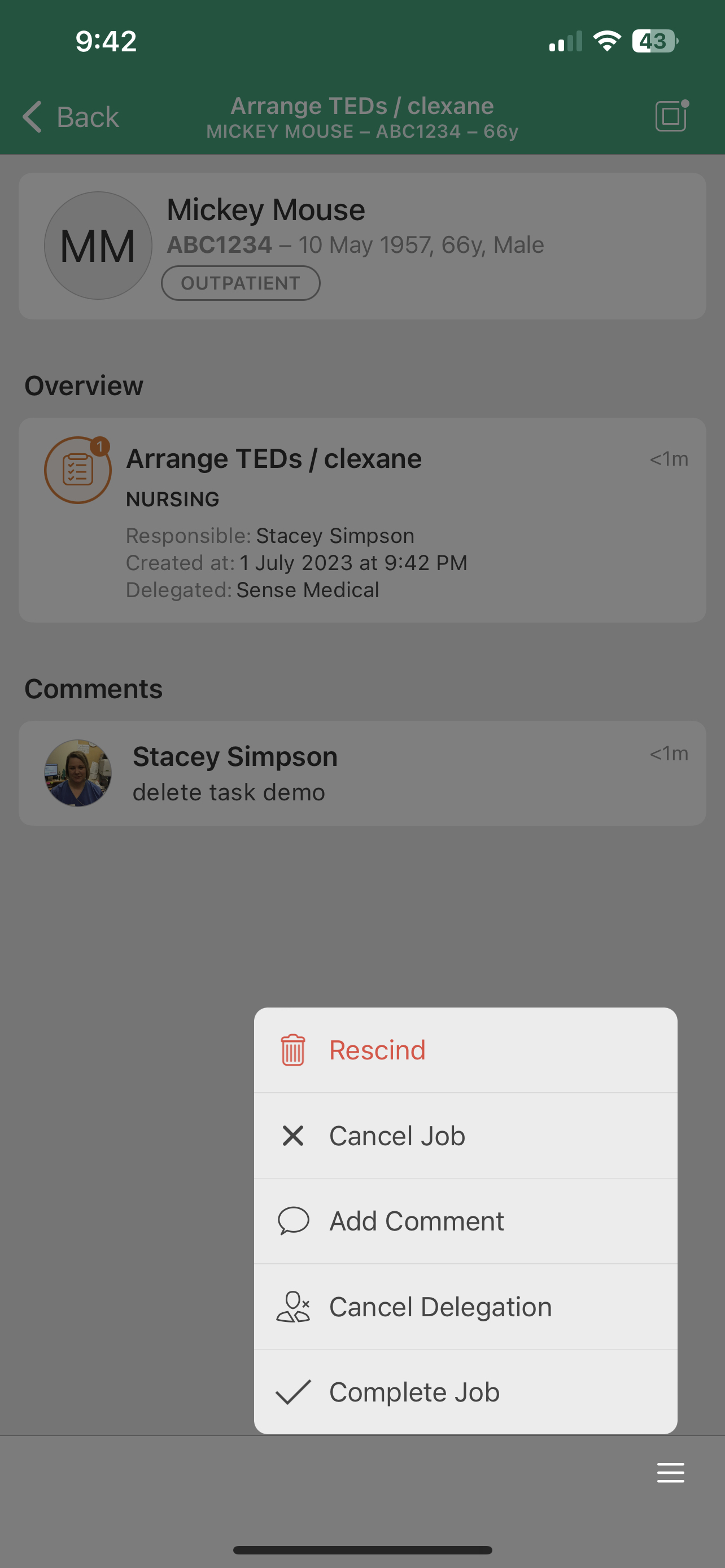The image size is (725, 1568).
Task: Mark task with Complete Job
Action: pyautogui.click(x=465, y=1392)
